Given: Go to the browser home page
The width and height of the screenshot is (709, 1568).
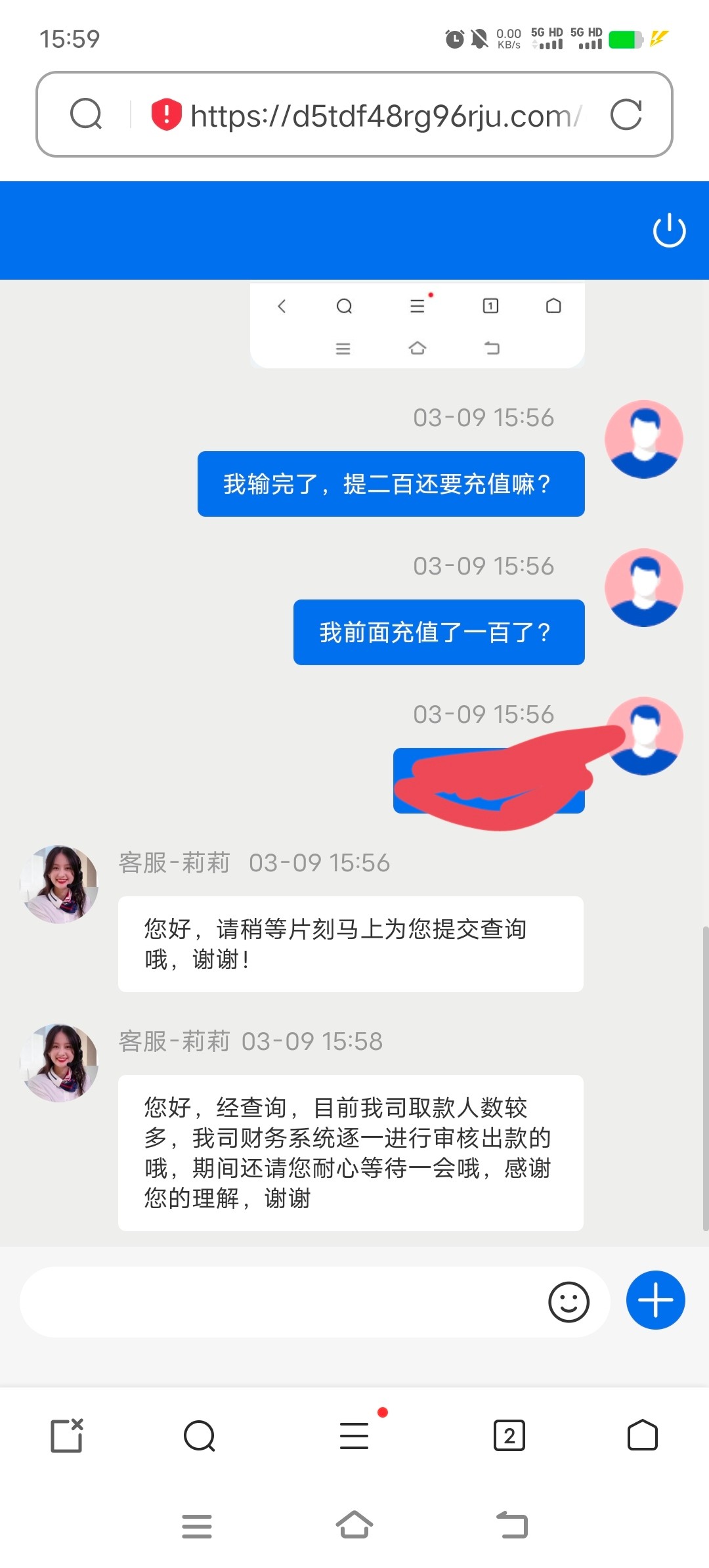Looking at the screenshot, I should click(642, 1435).
